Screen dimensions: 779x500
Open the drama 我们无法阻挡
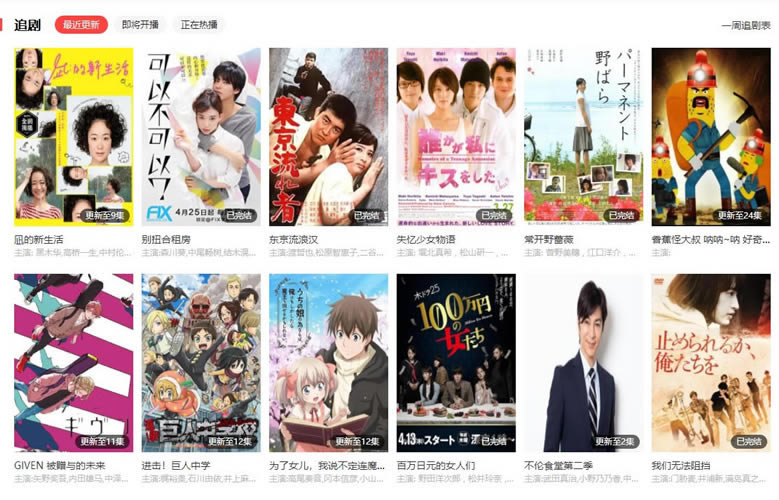[710, 363]
